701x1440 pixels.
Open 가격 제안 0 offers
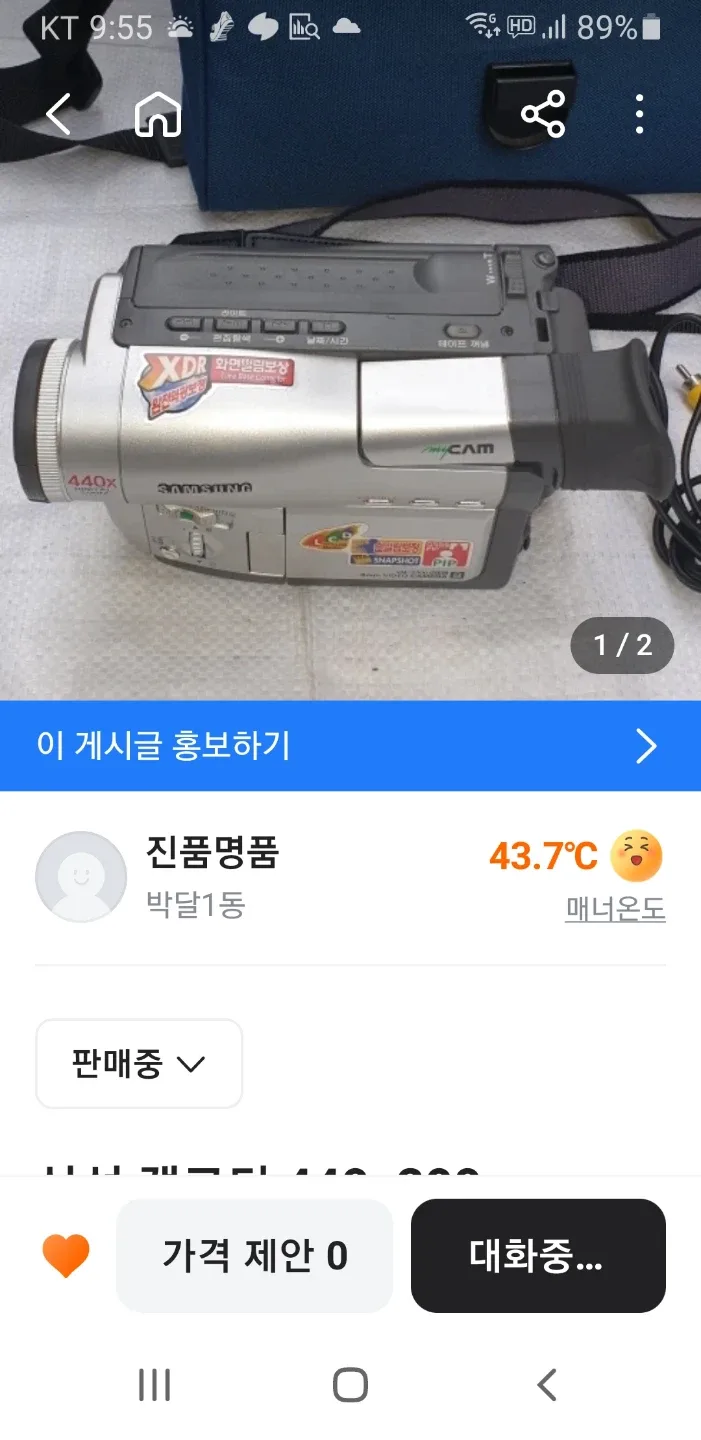click(255, 1256)
